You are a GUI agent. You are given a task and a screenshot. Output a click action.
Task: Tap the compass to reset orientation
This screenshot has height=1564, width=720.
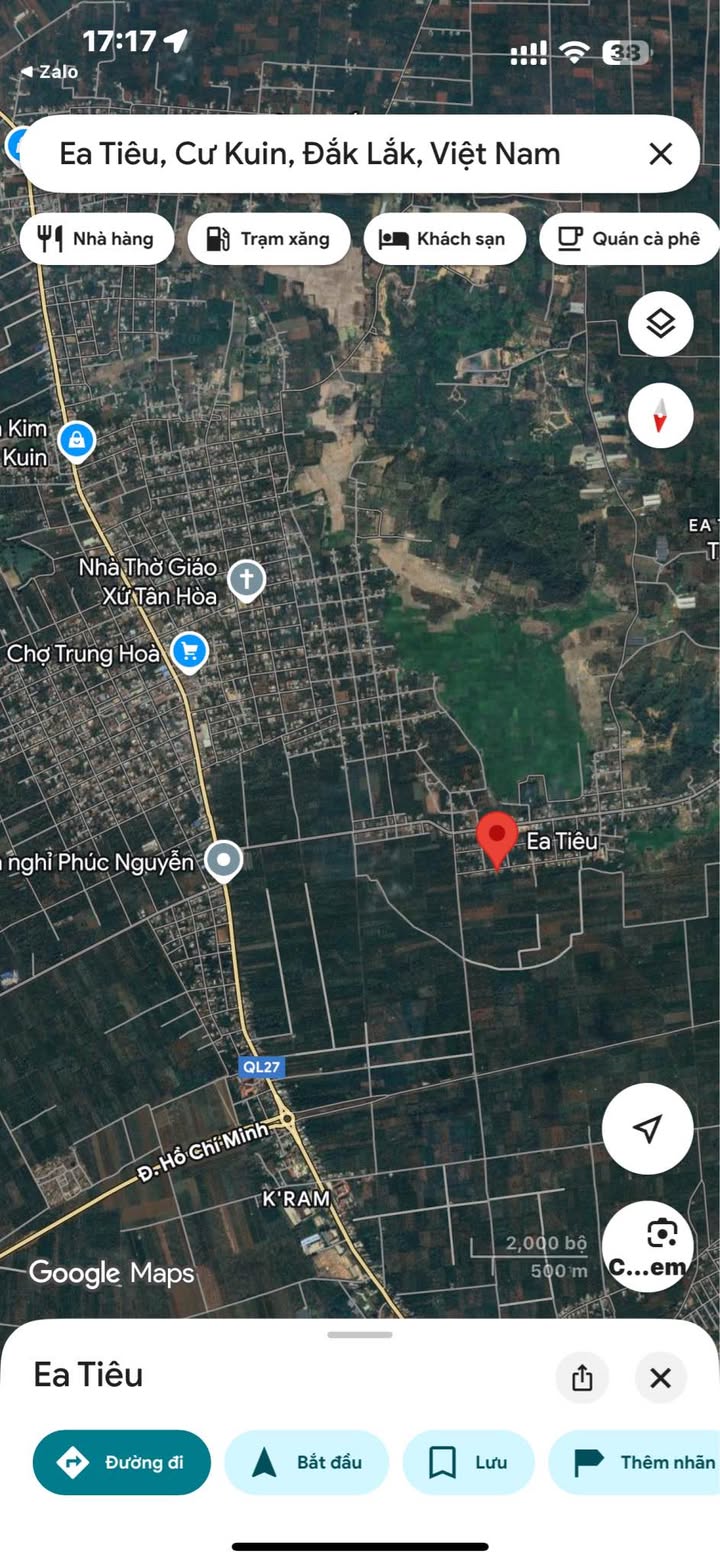tap(660, 414)
